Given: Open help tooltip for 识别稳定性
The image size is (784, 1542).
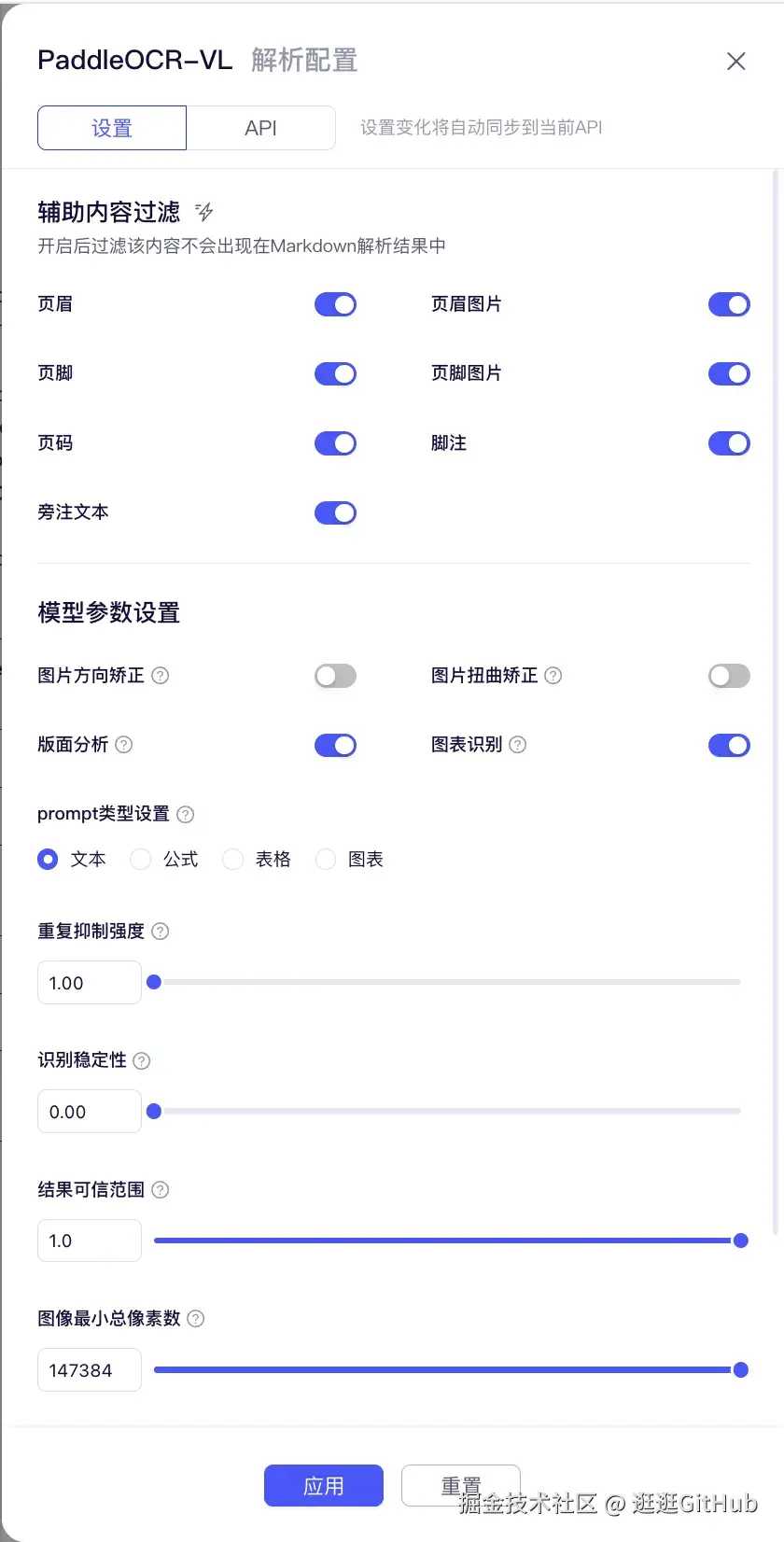Looking at the screenshot, I should (142, 1060).
